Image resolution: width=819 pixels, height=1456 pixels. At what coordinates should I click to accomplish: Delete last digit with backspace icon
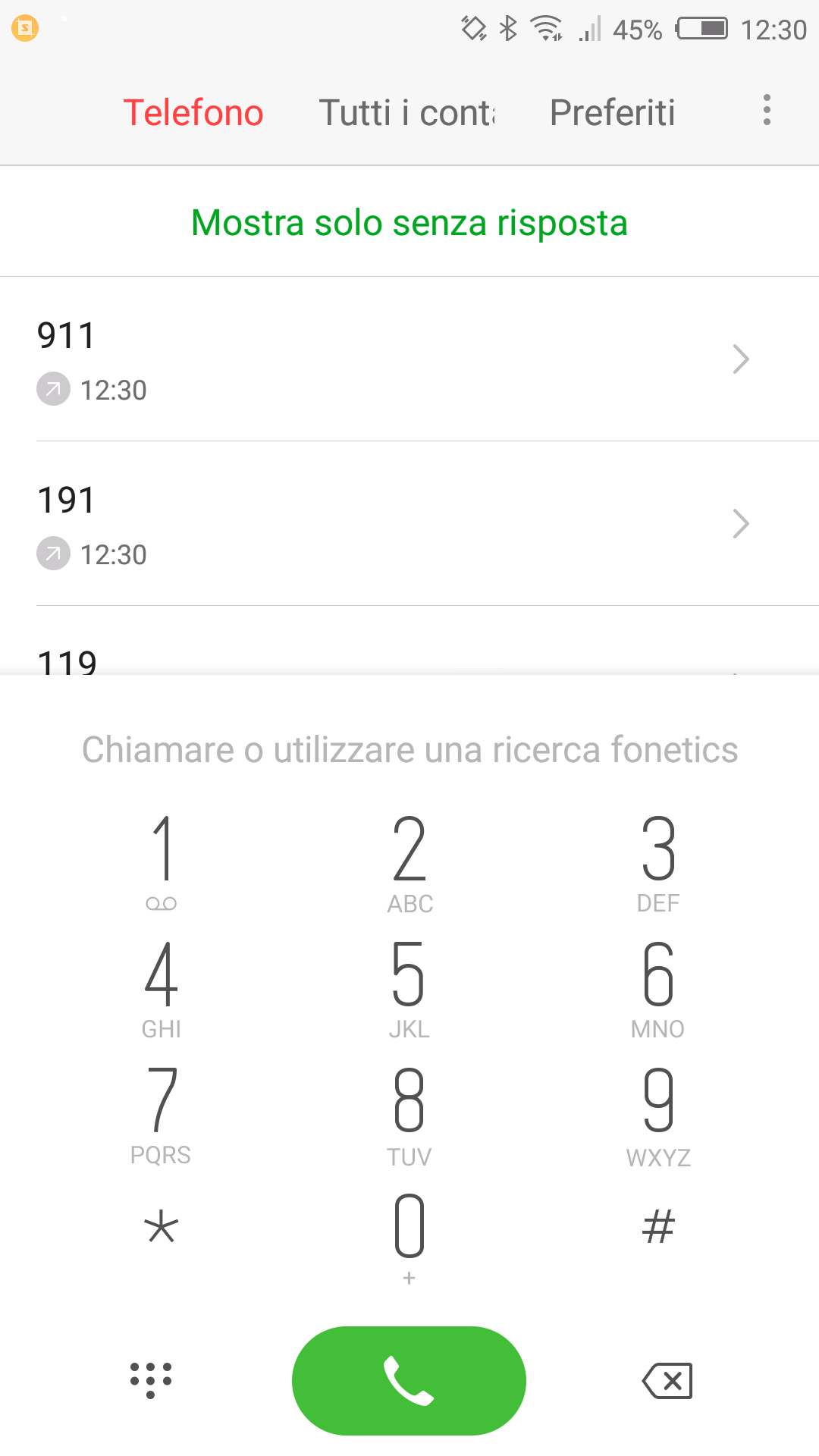(667, 1380)
